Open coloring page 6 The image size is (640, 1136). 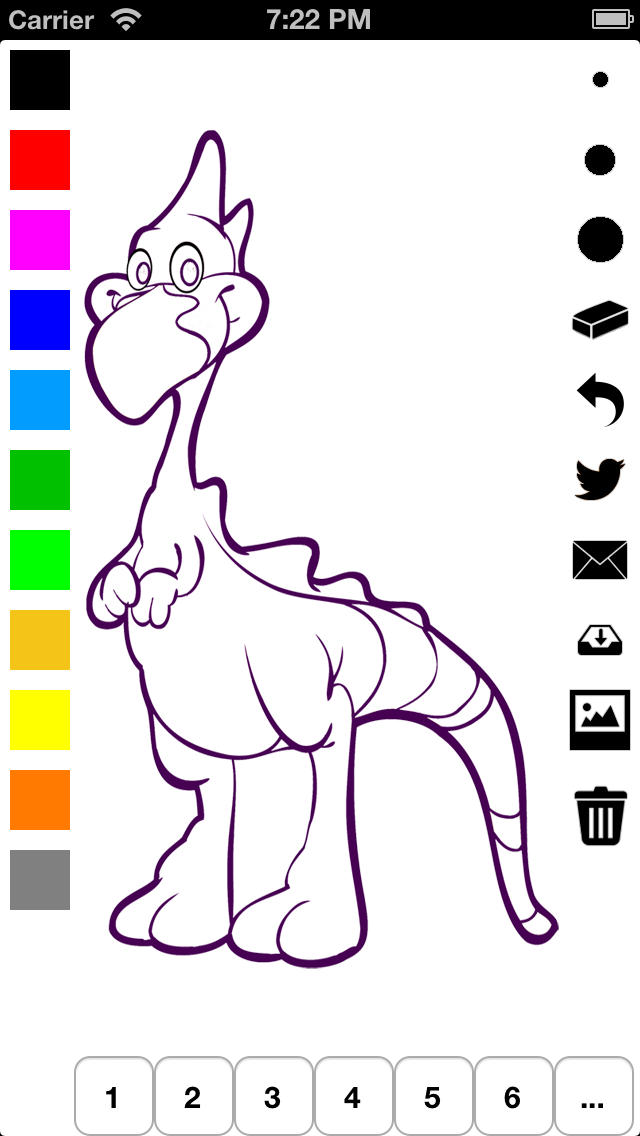click(x=514, y=1095)
